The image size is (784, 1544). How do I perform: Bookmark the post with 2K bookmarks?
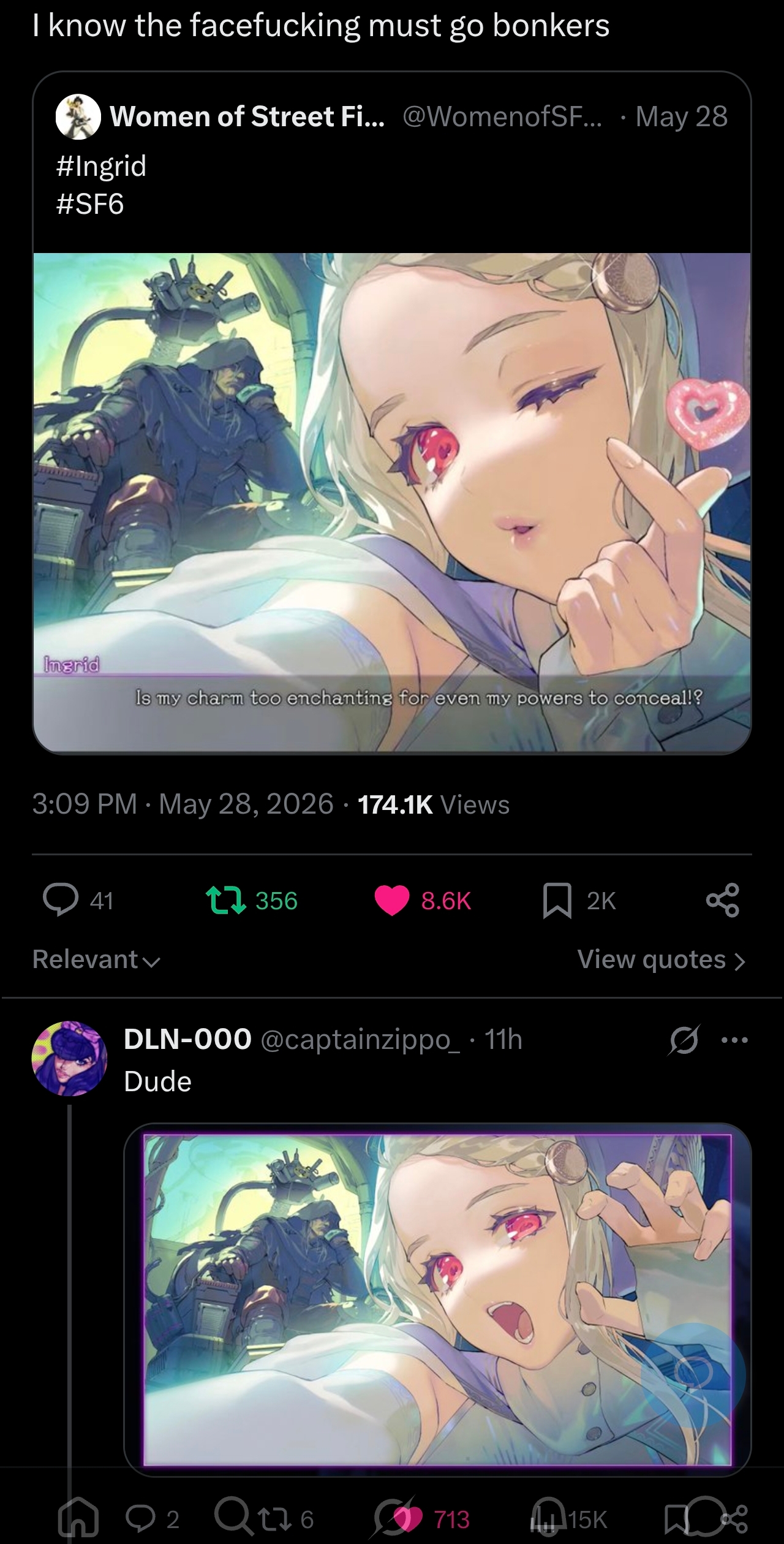pos(557,901)
